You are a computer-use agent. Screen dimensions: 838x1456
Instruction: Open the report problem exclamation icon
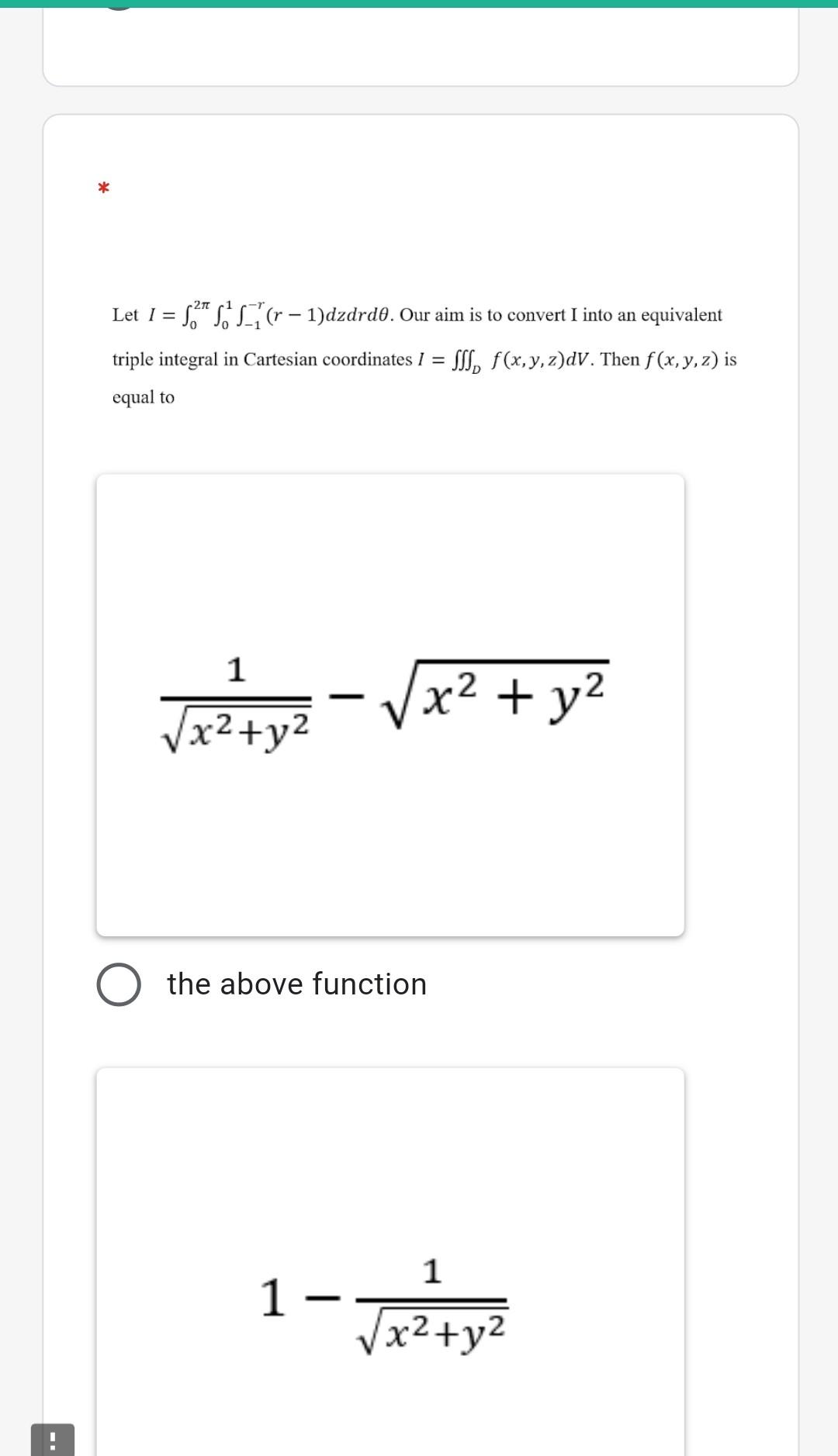pyautogui.click(x=53, y=1440)
